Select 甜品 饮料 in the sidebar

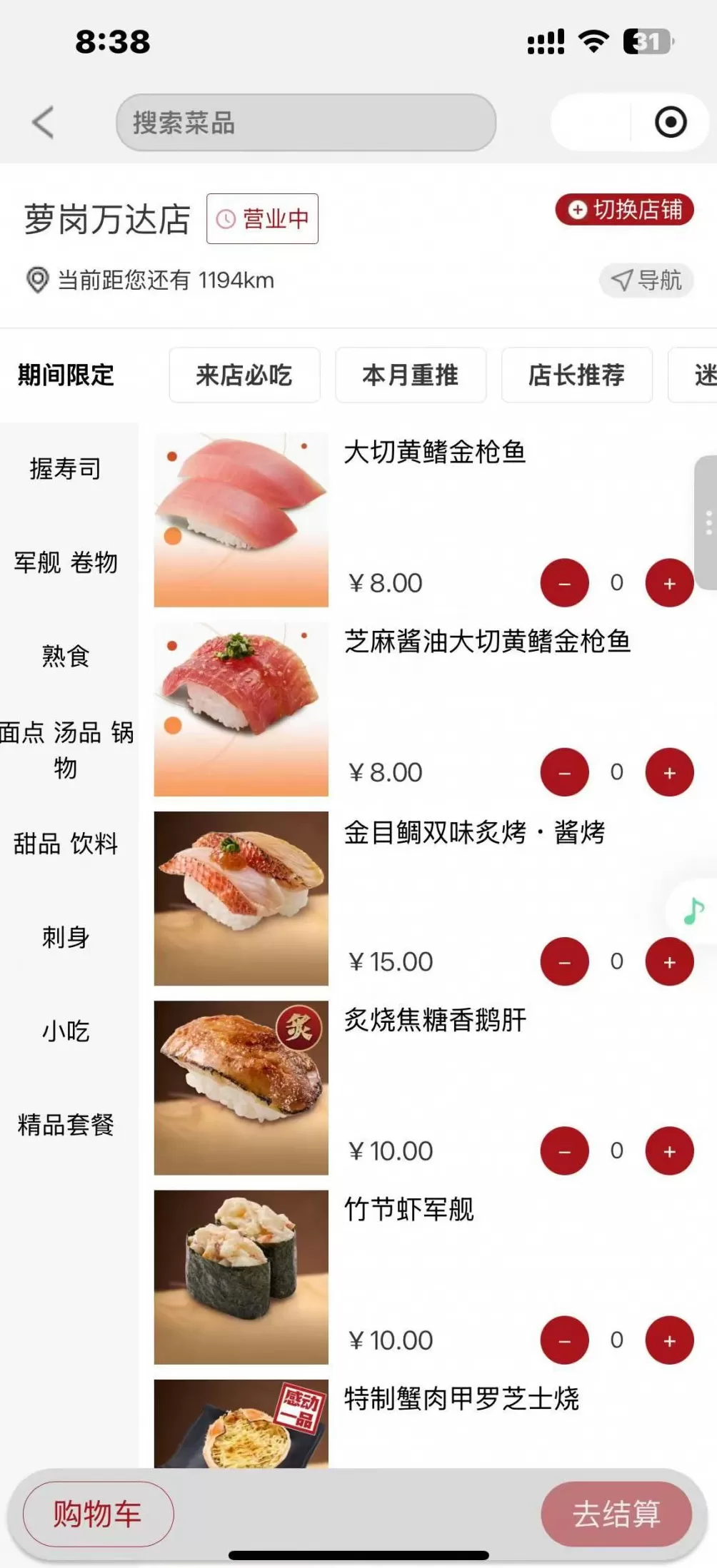(64, 844)
